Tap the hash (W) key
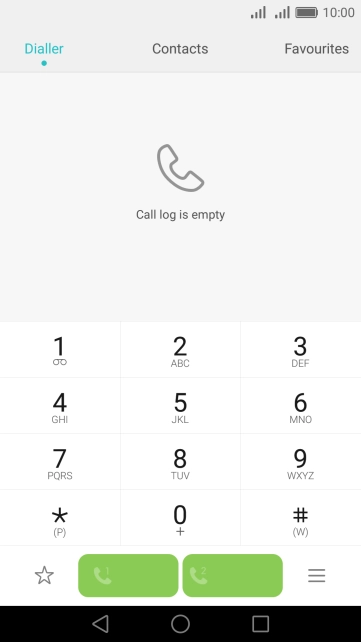The height and width of the screenshot is (642, 361). (300, 518)
